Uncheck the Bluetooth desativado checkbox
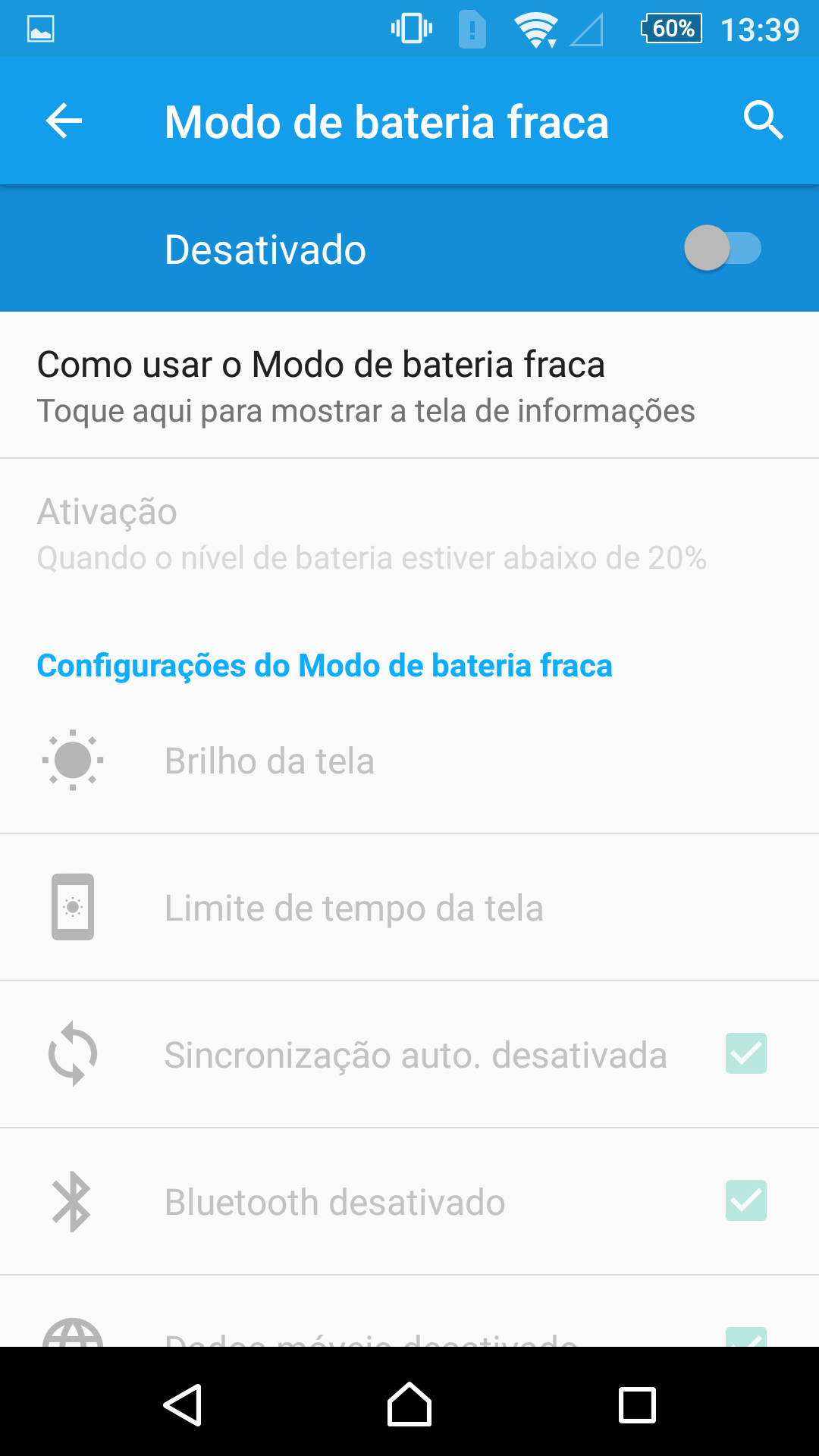The image size is (819, 1456). pyautogui.click(x=746, y=1200)
